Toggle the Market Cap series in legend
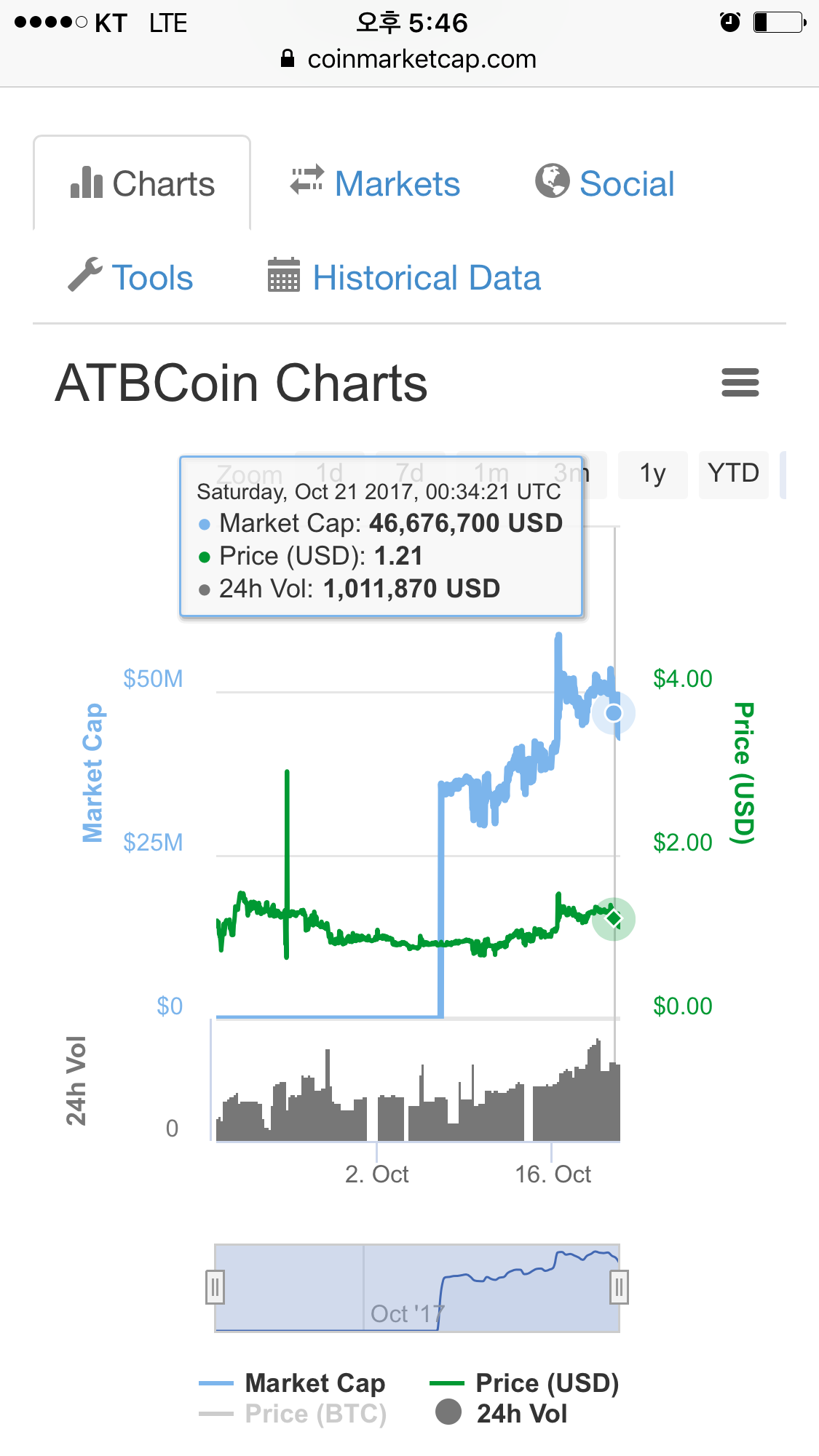 tap(314, 1382)
